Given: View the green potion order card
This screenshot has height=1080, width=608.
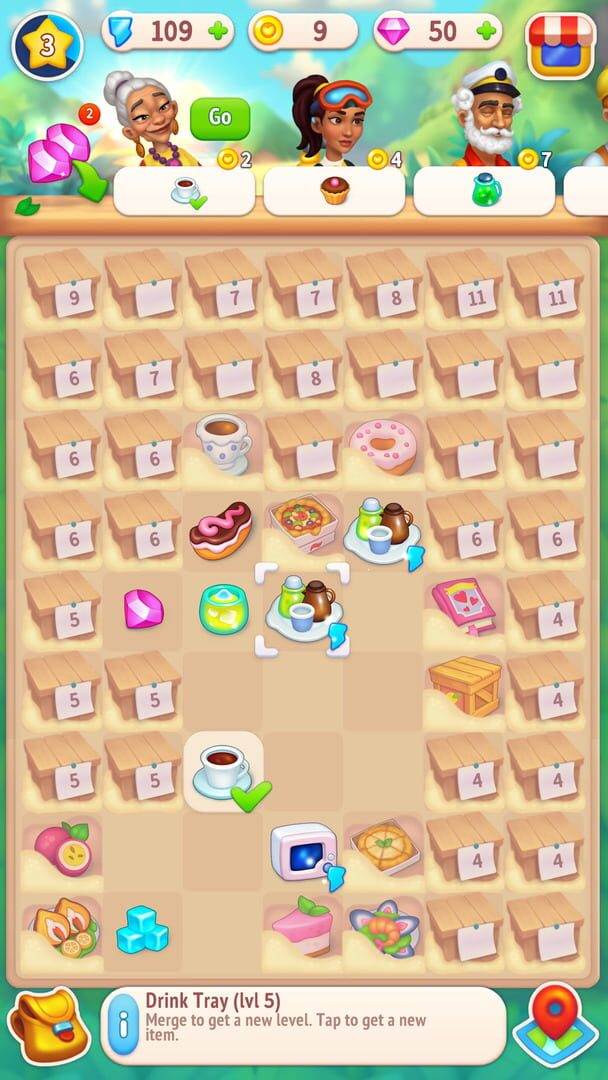Looking at the screenshot, I should tap(484, 190).
